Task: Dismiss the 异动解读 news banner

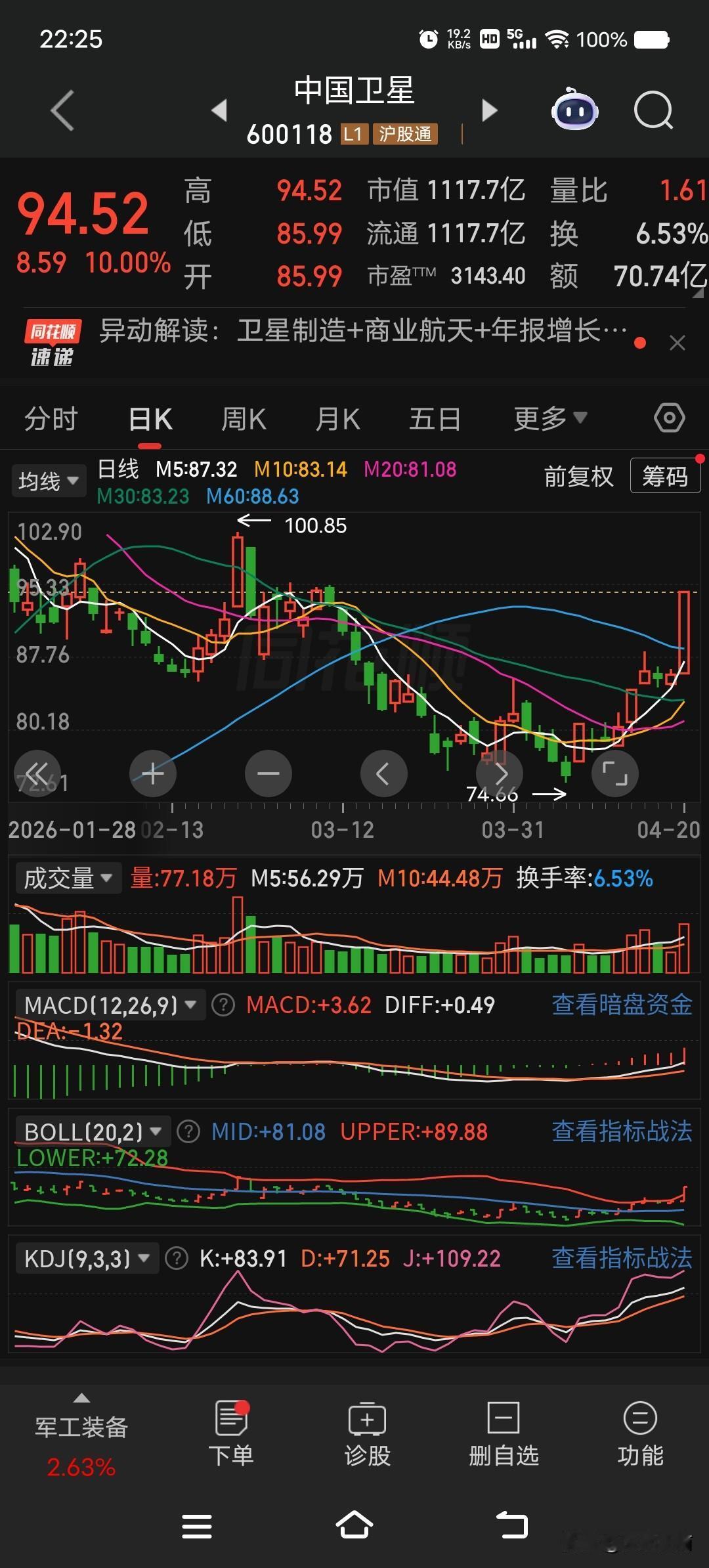Action: tap(677, 343)
